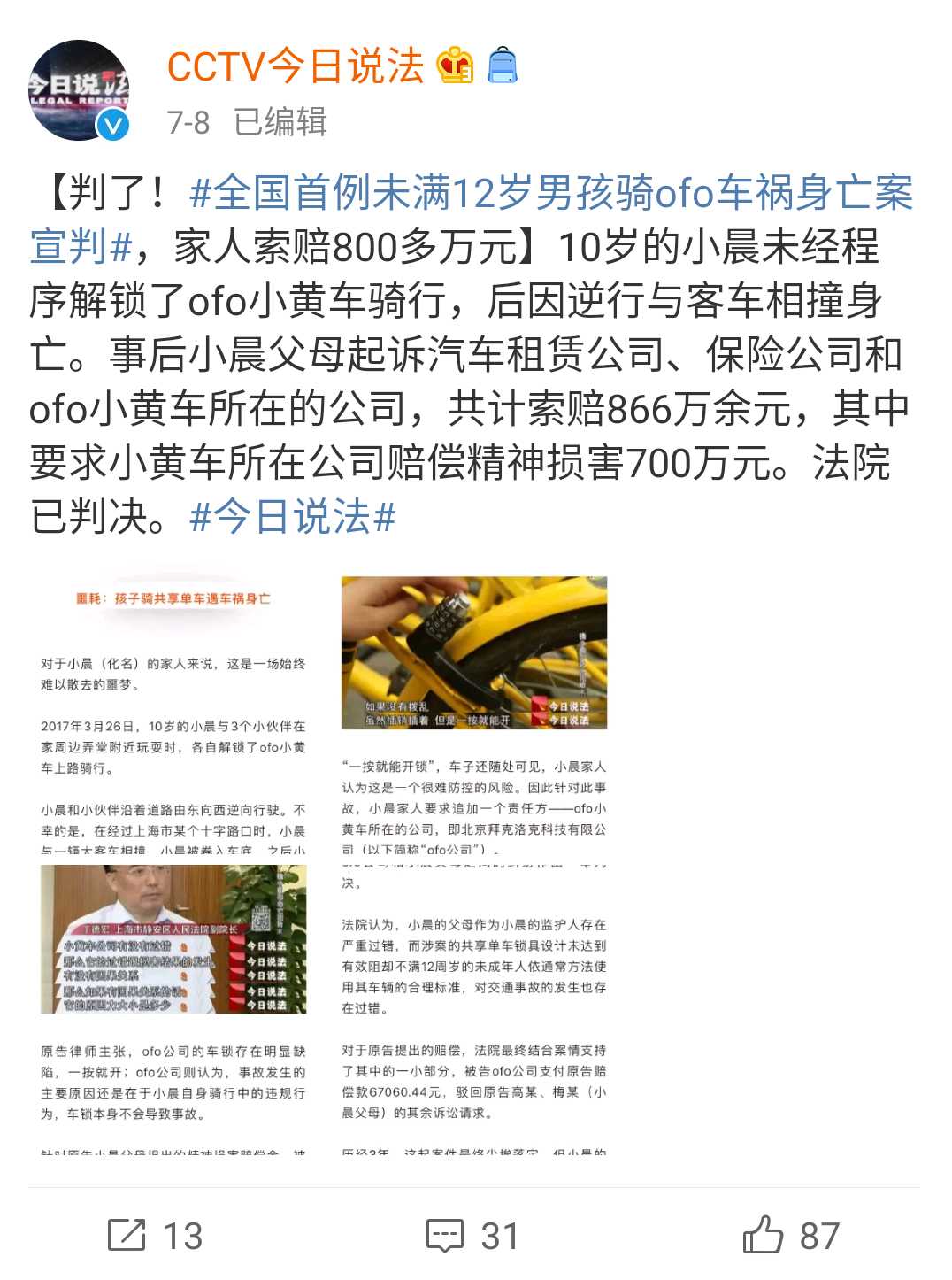The image size is (952, 1280).
Task: Open CCTV今日说法 profile avatar
Action: tap(78, 90)
